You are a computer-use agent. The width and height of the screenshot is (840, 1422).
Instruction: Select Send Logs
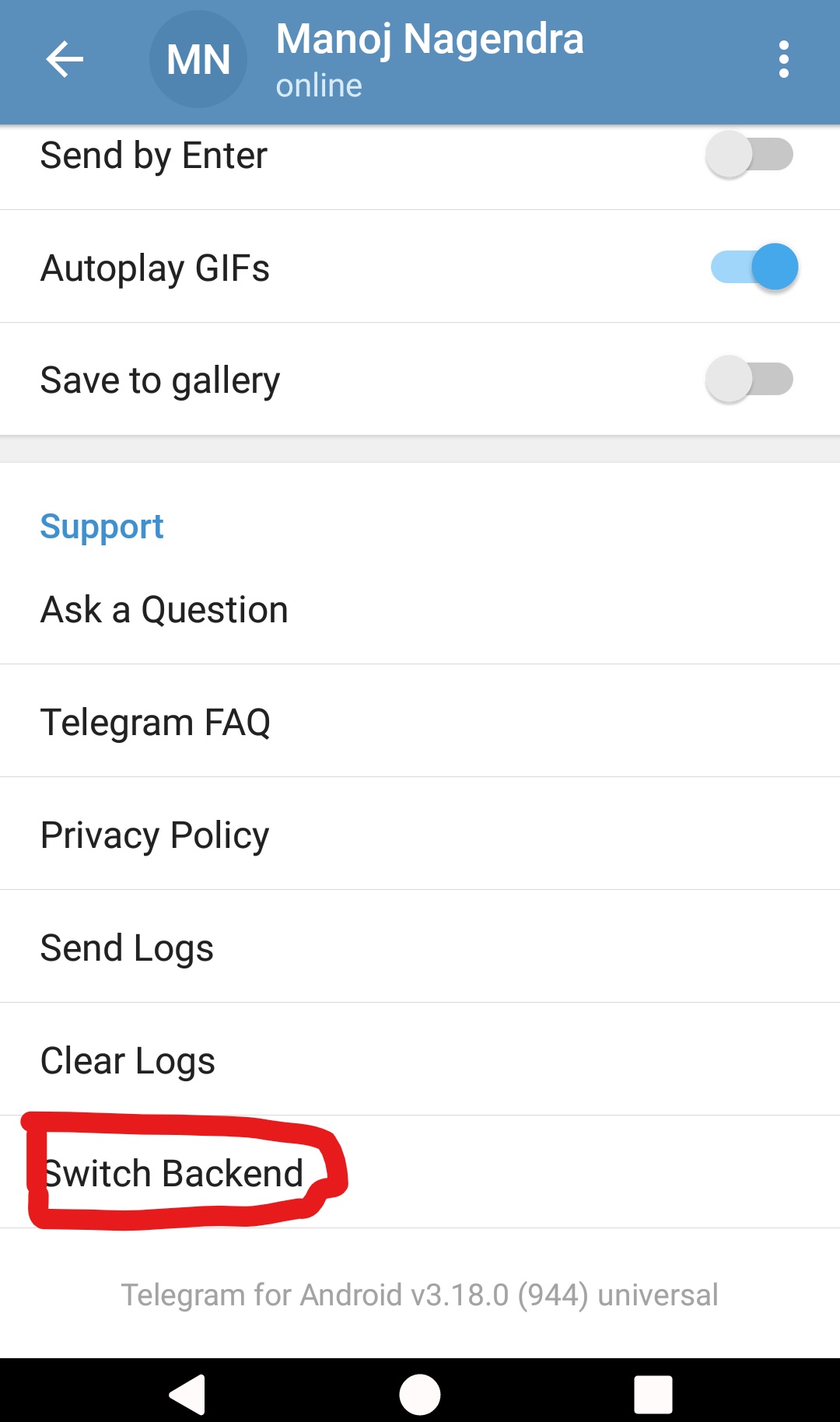420,947
